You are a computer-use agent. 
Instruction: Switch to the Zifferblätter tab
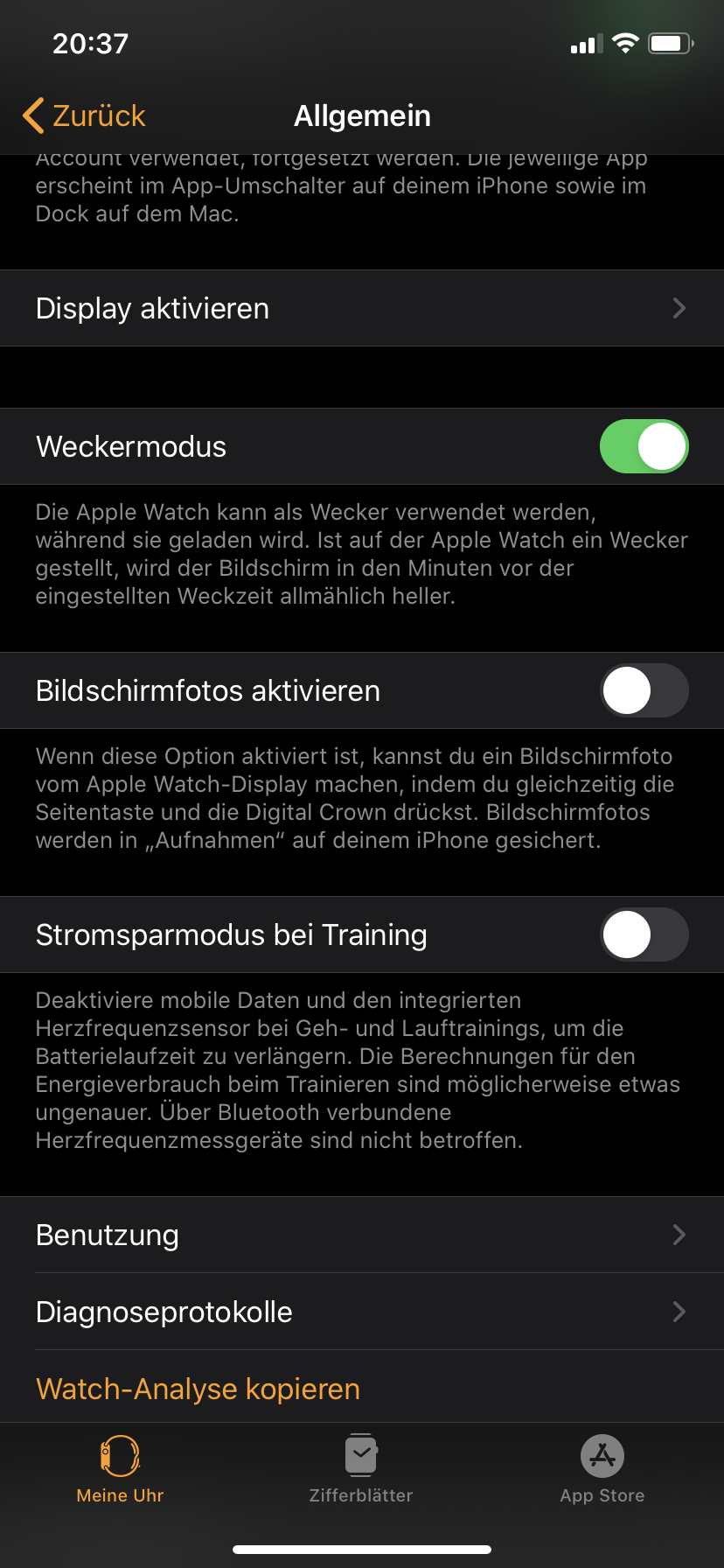pos(361,1470)
